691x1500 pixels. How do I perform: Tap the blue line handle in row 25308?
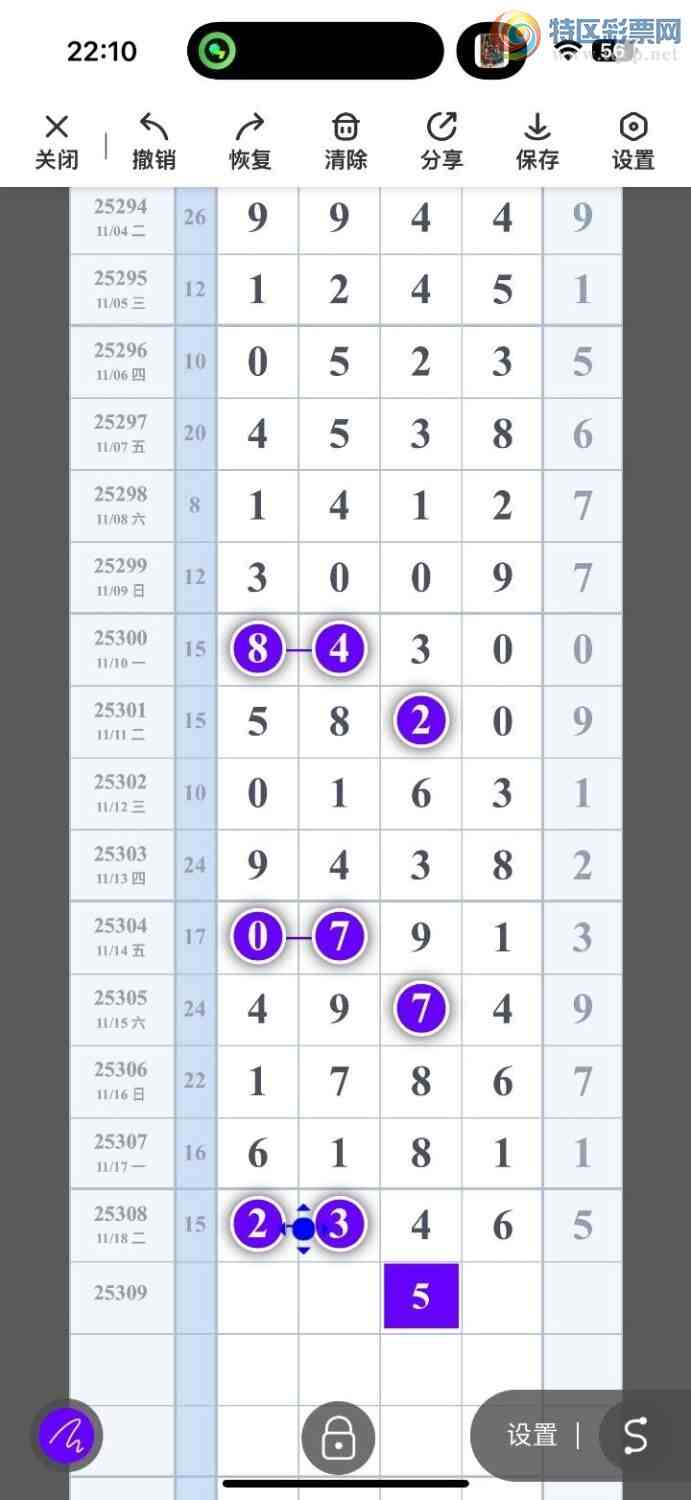point(304,1227)
